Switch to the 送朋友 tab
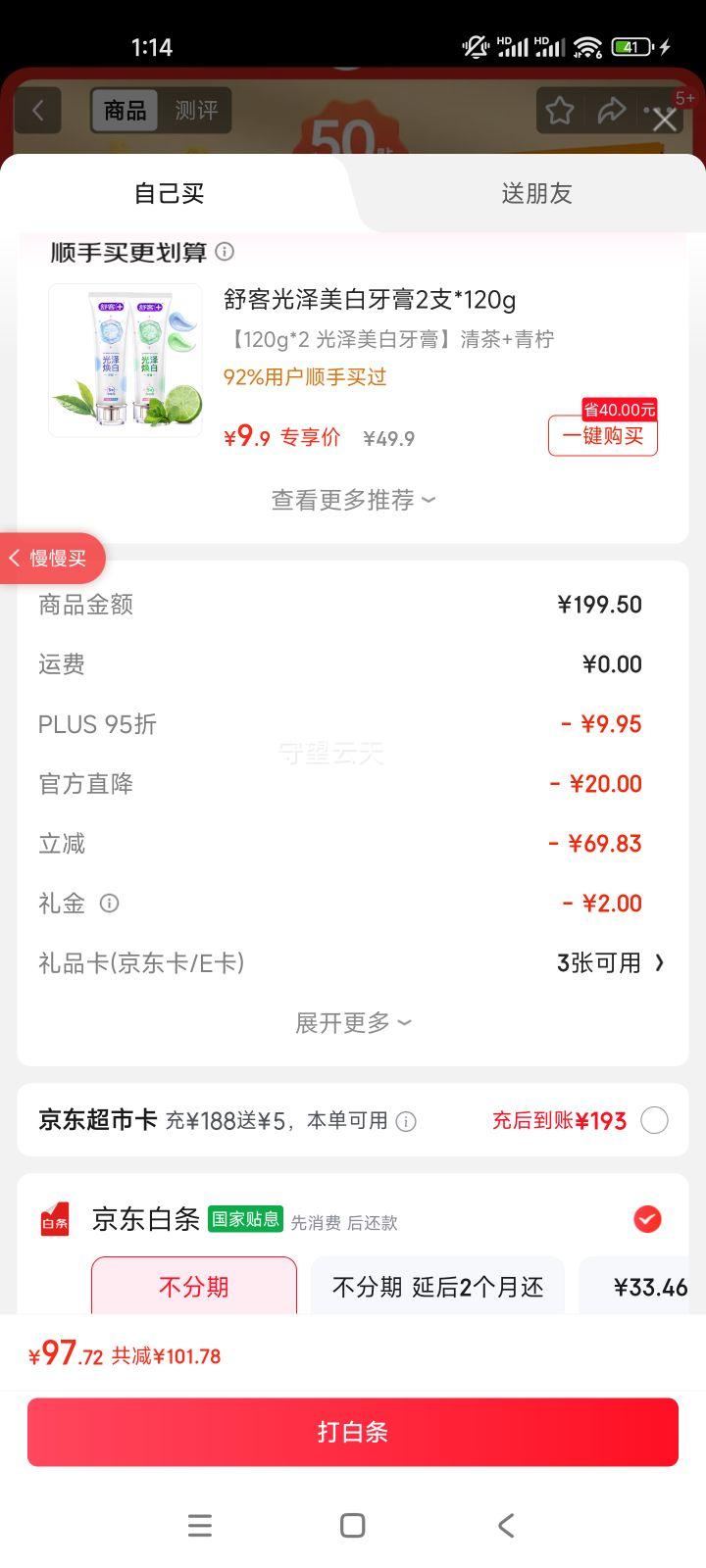This screenshot has height=1568, width=706. pos(536,193)
